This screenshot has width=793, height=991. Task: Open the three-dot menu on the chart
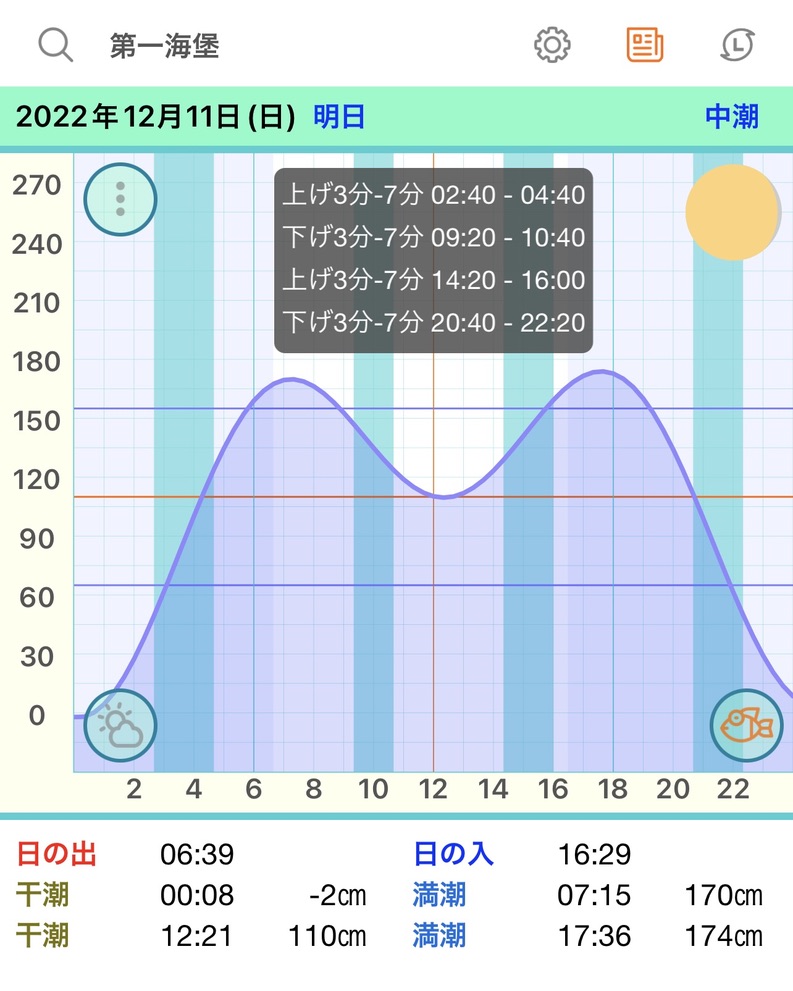point(121,198)
